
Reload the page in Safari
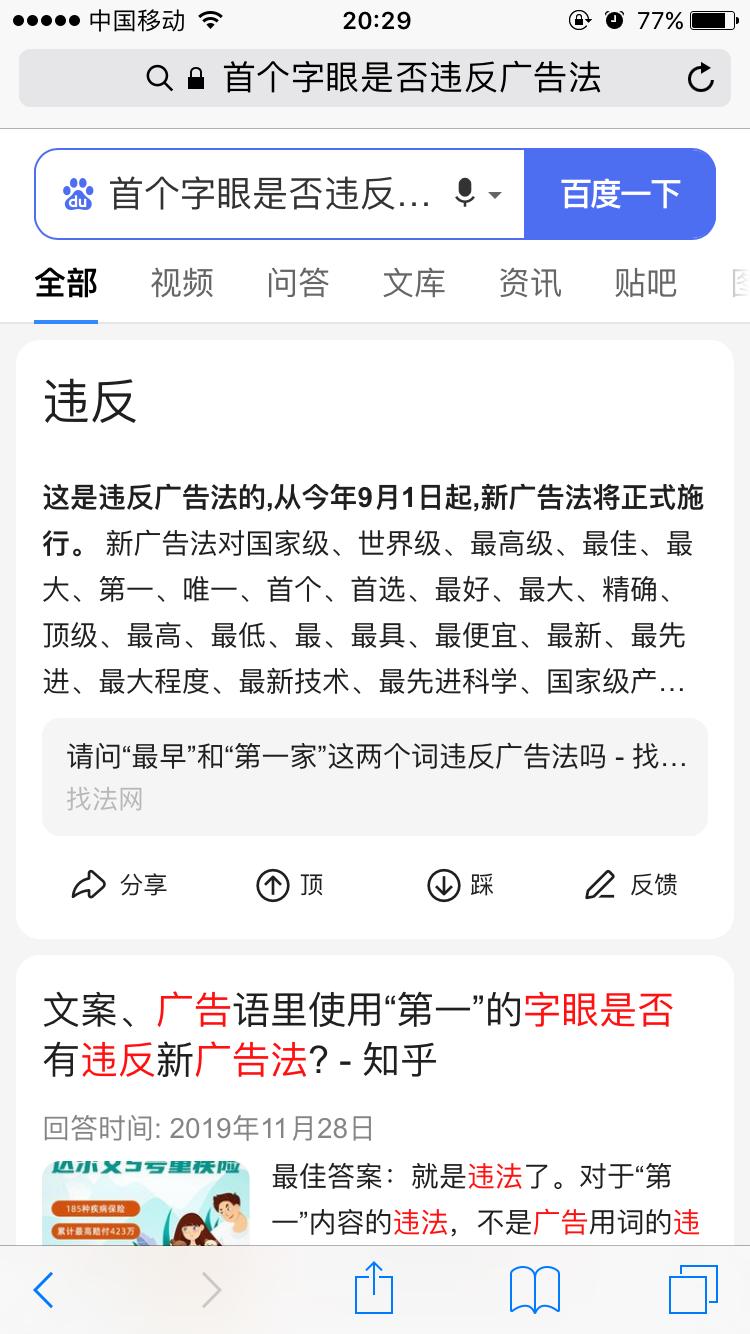click(x=701, y=78)
